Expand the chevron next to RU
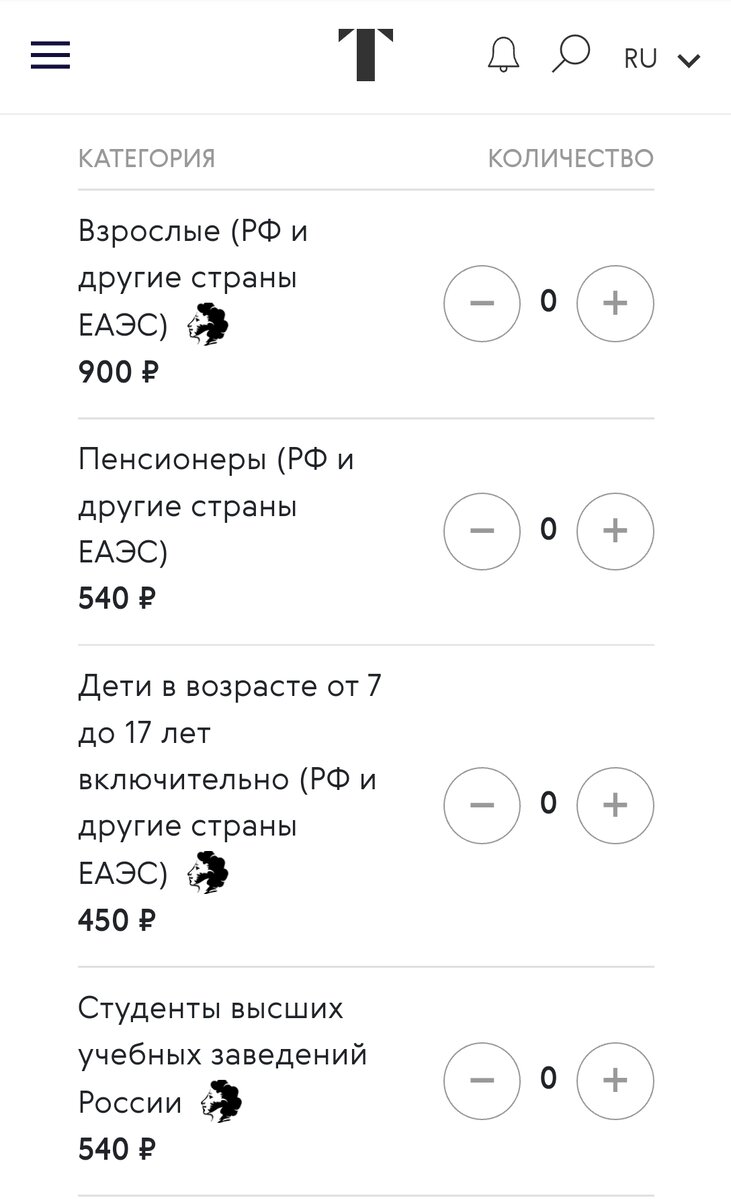Viewport: 731px width, 1200px height. click(688, 60)
